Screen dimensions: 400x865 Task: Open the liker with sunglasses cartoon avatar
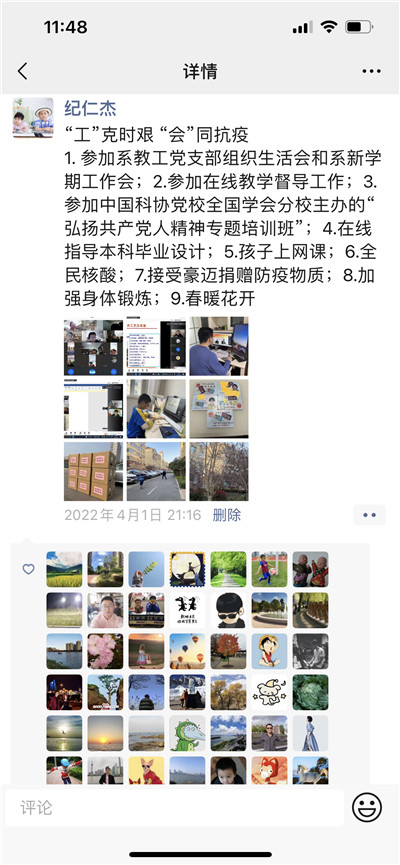(228, 610)
